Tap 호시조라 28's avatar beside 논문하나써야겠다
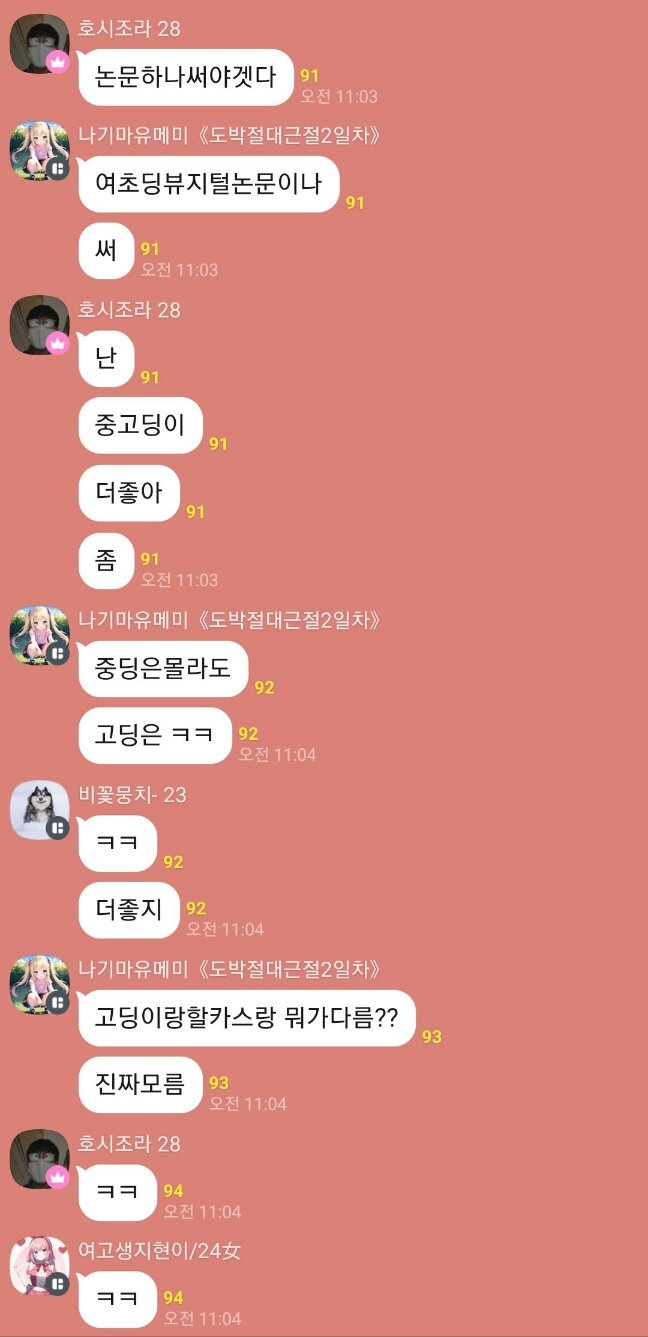 [x=39, y=44]
